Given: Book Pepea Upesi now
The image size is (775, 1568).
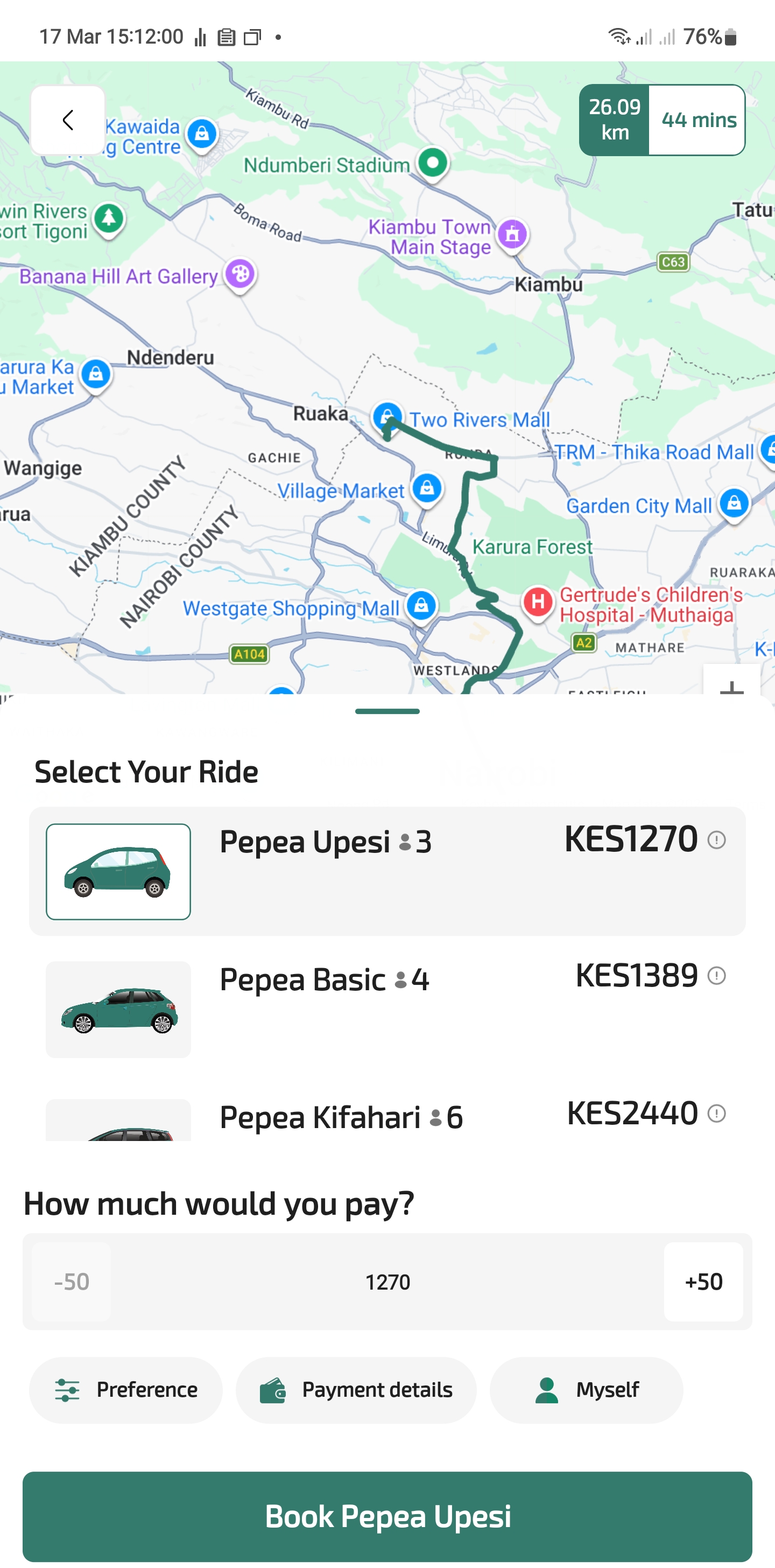Looking at the screenshot, I should click(387, 1516).
